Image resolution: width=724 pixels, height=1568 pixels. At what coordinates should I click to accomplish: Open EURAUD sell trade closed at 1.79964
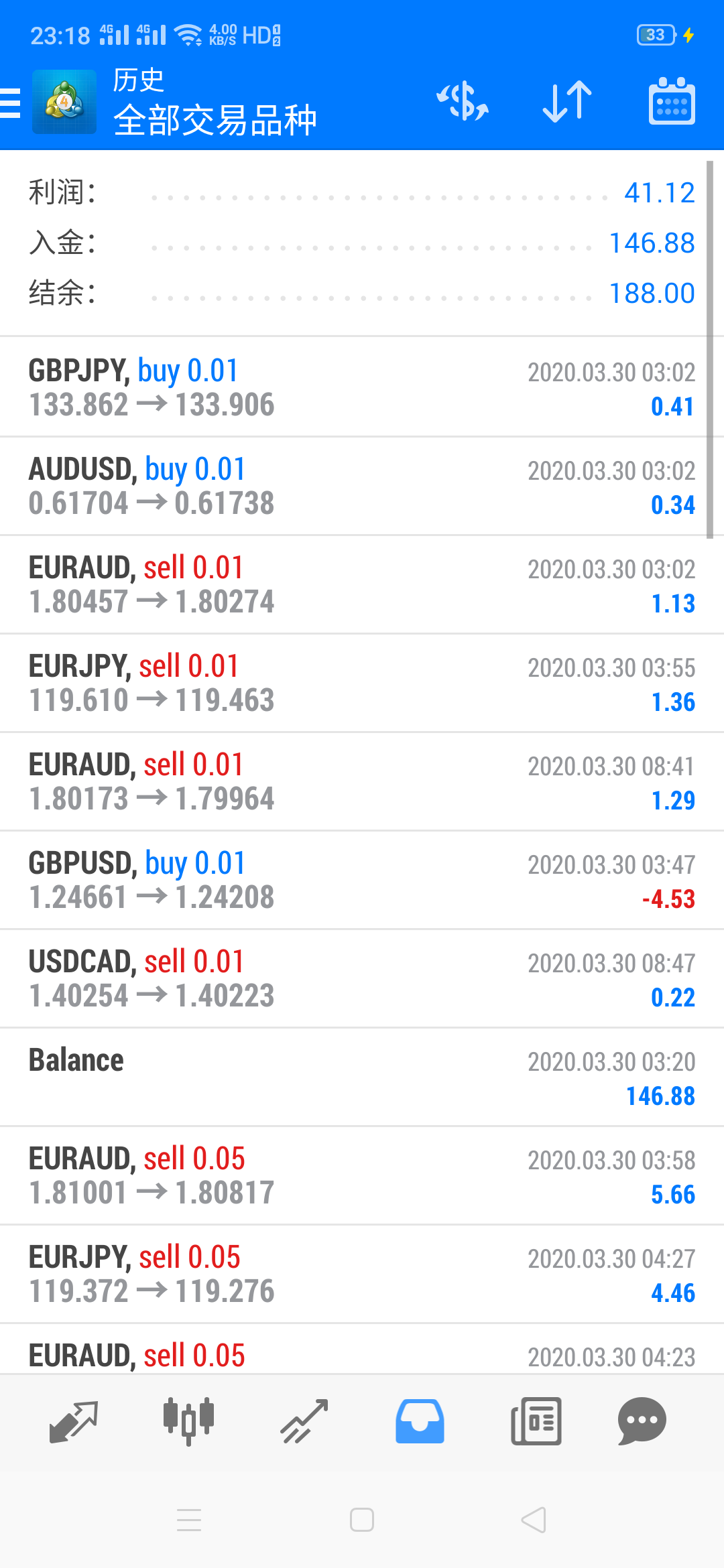[362, 781]
